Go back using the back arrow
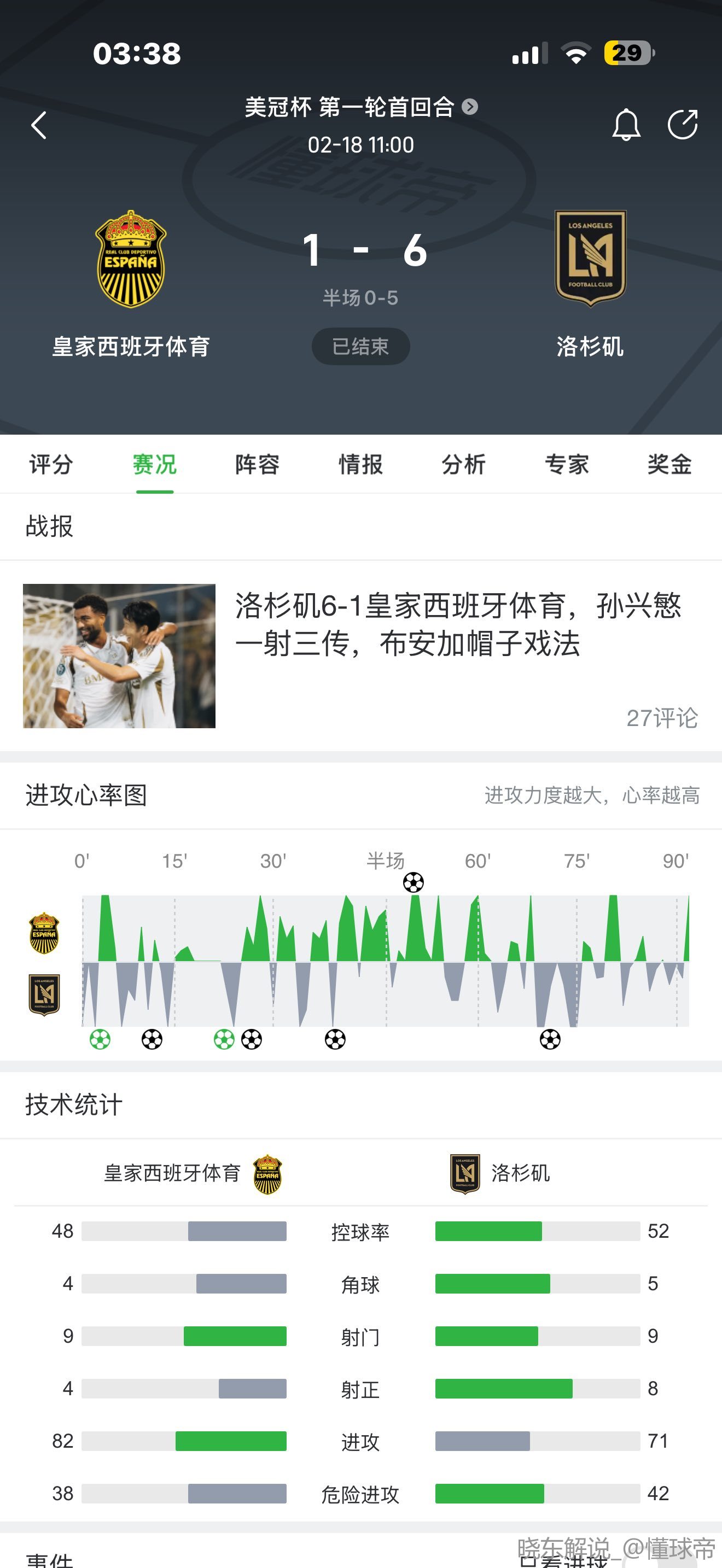The image size is (722, 1568). (x=39, y=125)
